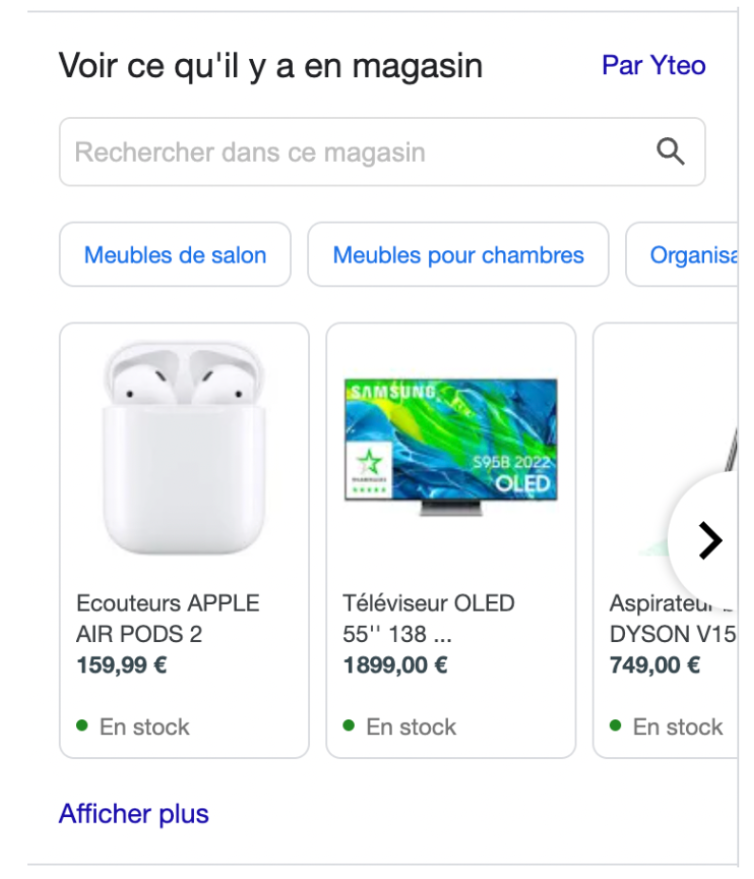Open the Yteo store via Par Yteo link

pyautogui.click(x=652, y=66)
